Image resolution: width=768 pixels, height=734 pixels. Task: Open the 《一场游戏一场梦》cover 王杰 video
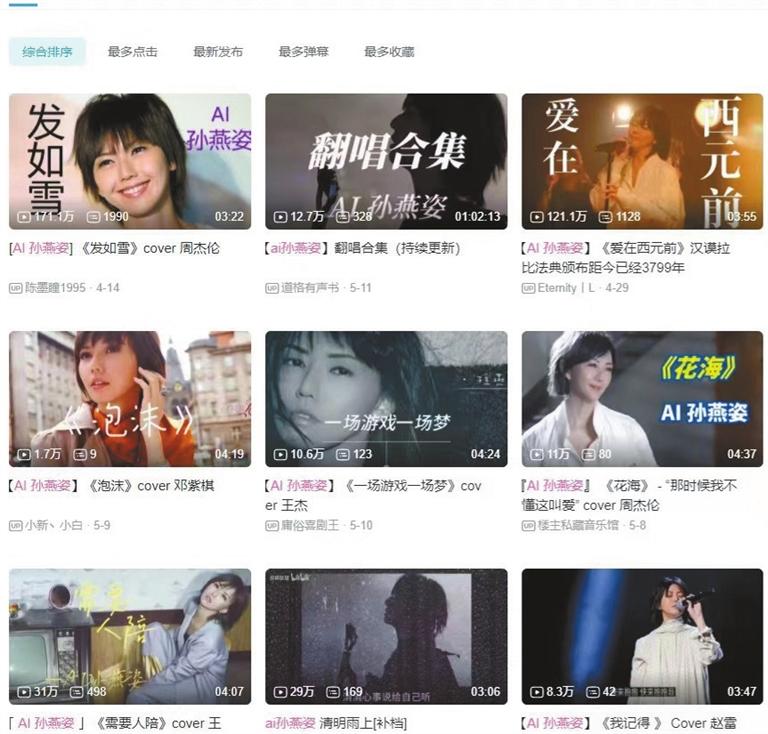[386, 399]
